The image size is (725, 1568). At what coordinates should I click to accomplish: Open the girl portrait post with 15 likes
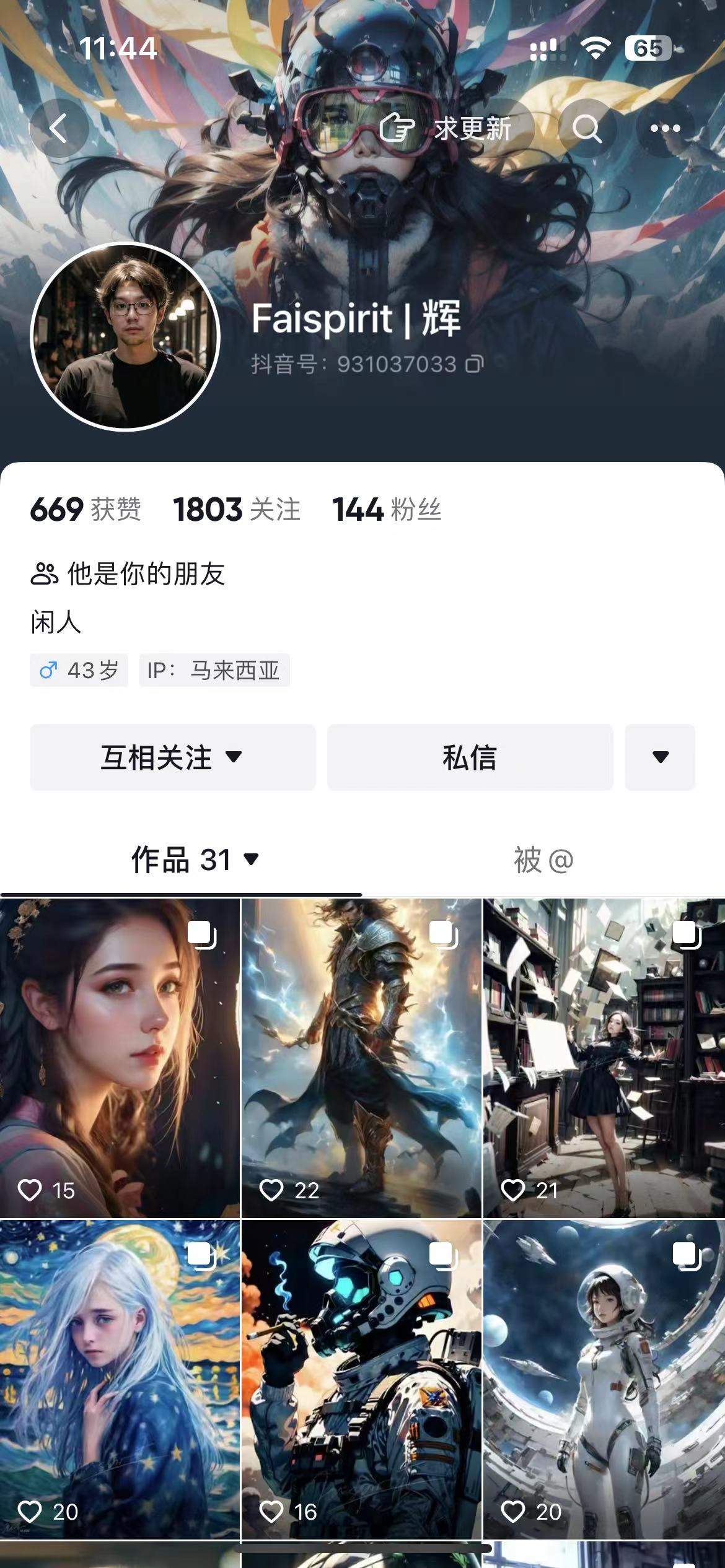point(120,1057)
